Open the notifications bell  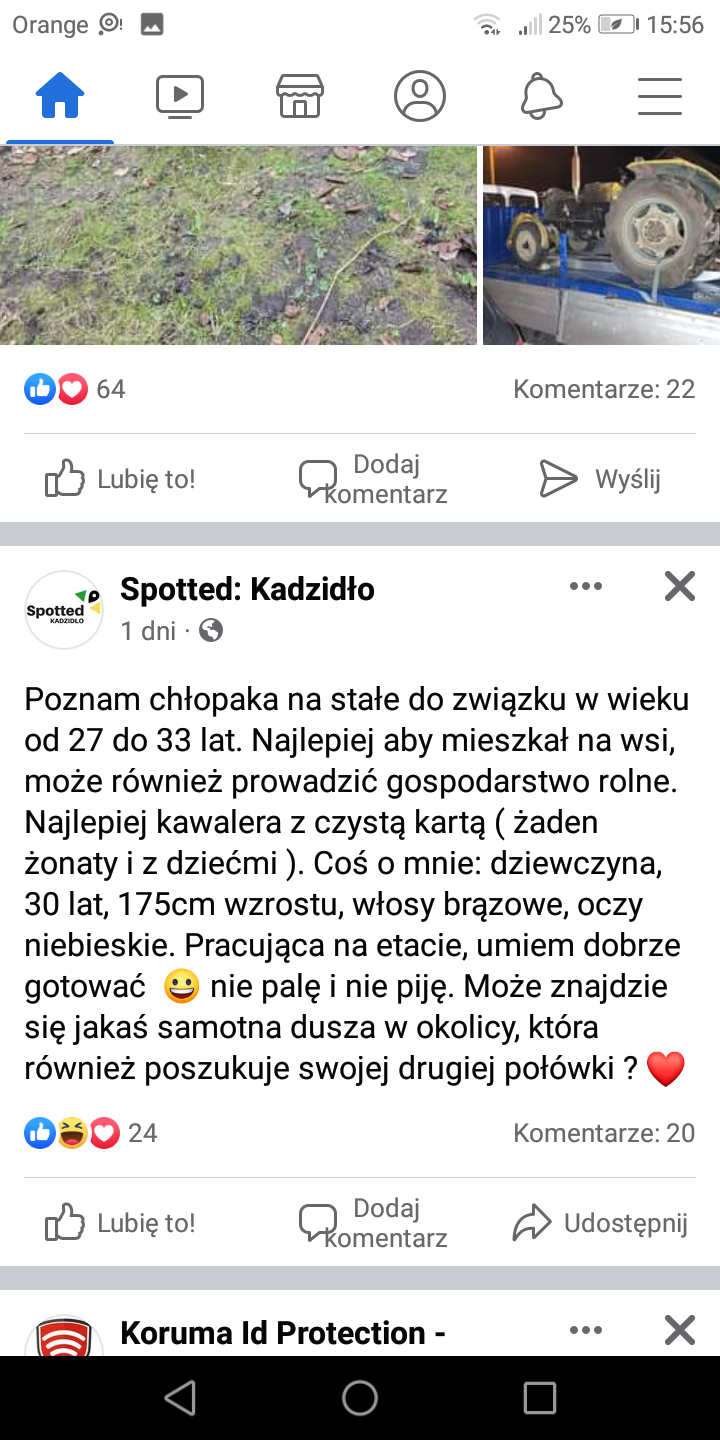540,97
